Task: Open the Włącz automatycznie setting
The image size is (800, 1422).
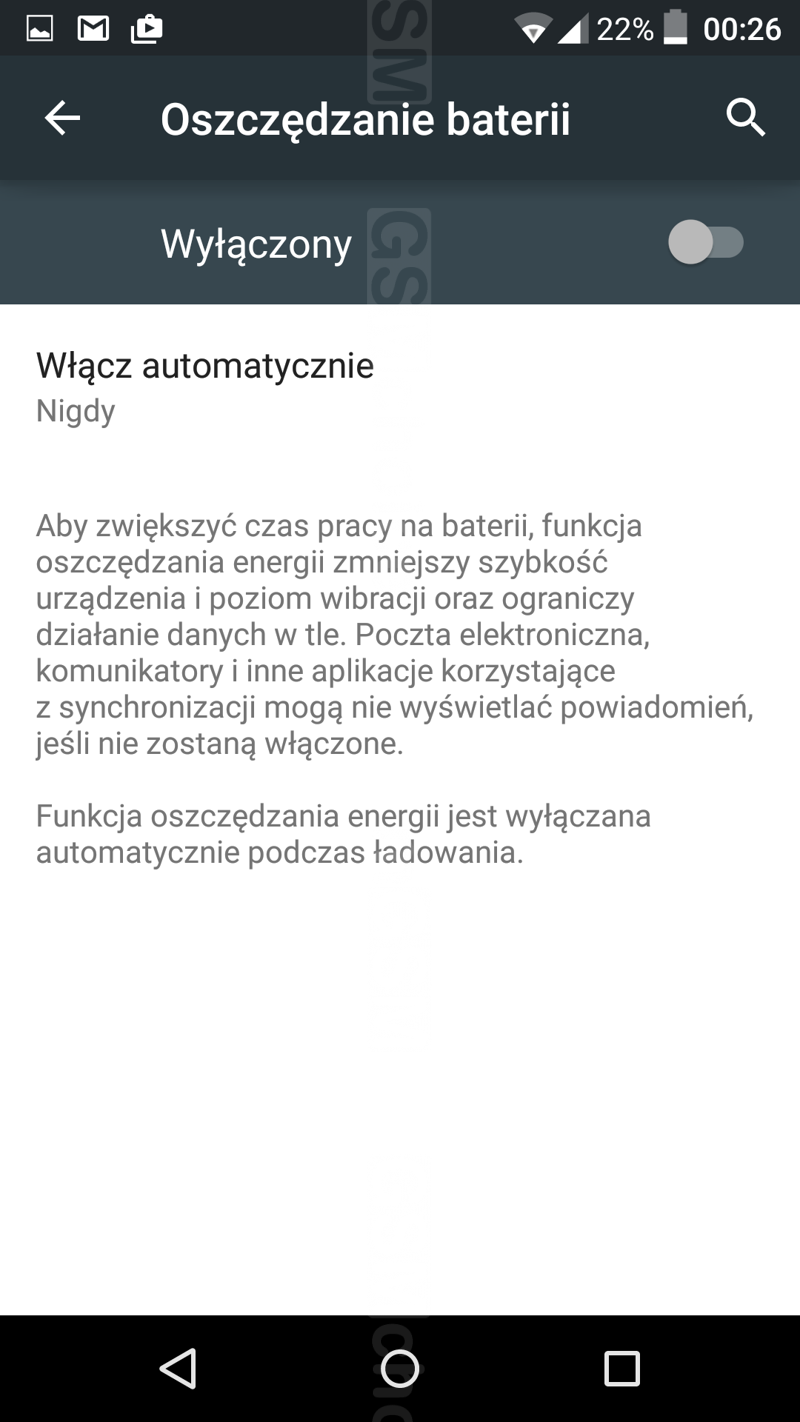Action: (400, 387)
